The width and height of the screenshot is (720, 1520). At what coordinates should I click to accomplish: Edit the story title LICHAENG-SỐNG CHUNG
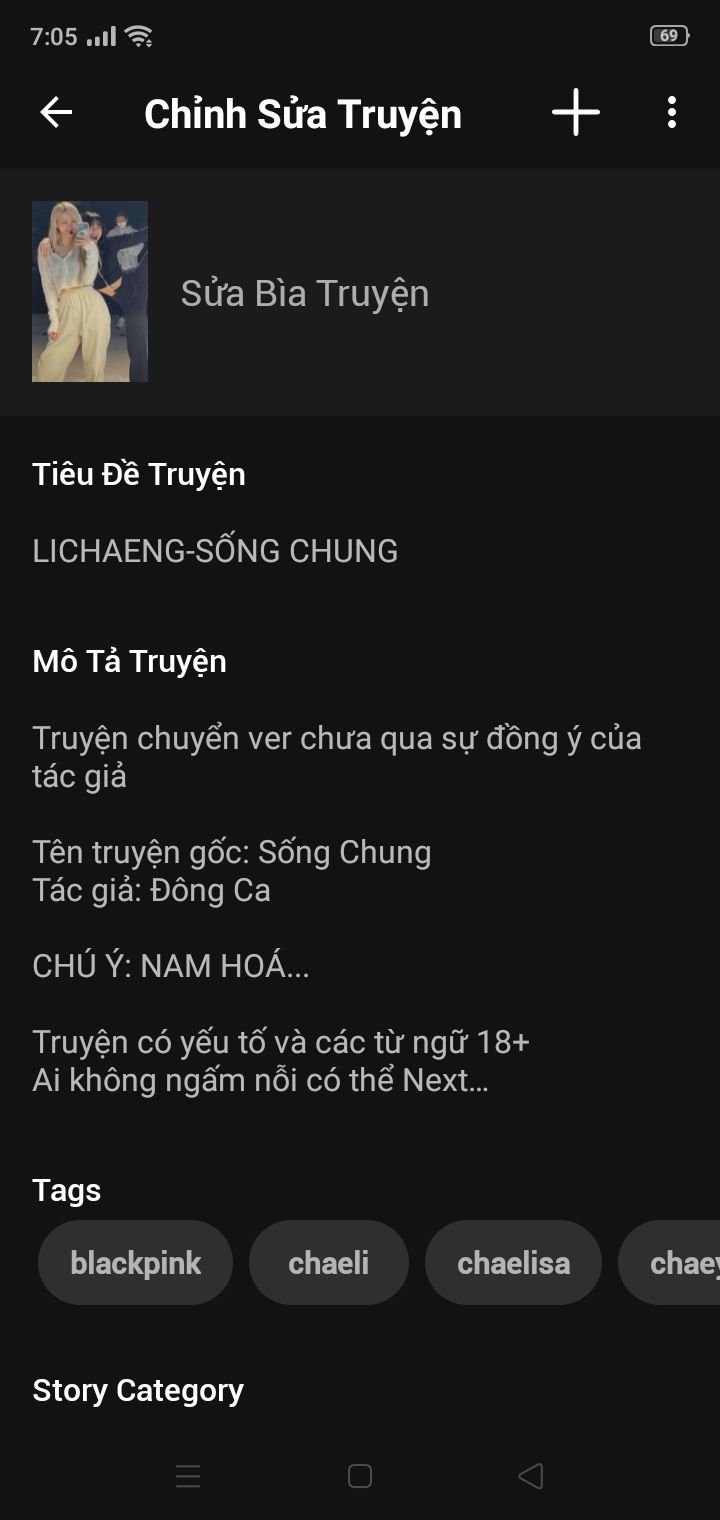click(215, 551)
